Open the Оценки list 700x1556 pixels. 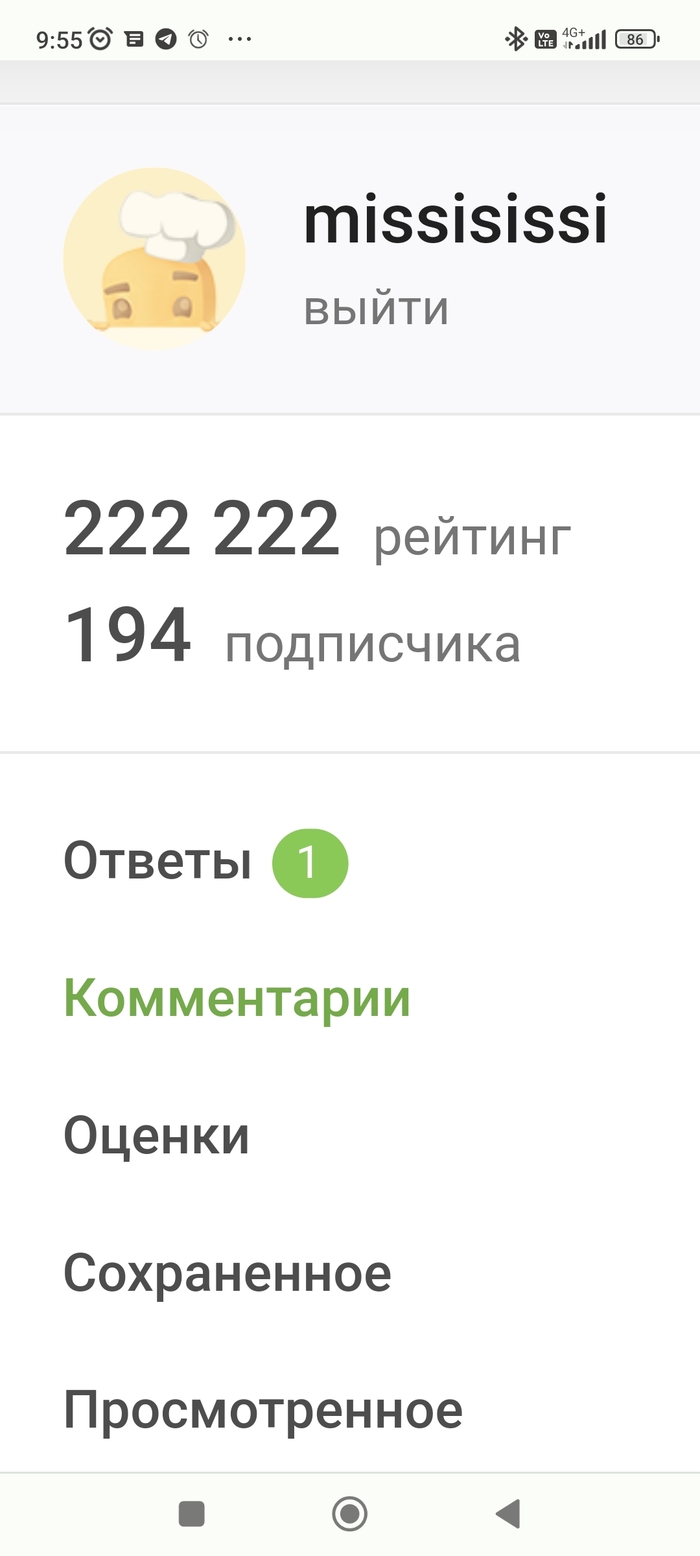pos(157,1136)
